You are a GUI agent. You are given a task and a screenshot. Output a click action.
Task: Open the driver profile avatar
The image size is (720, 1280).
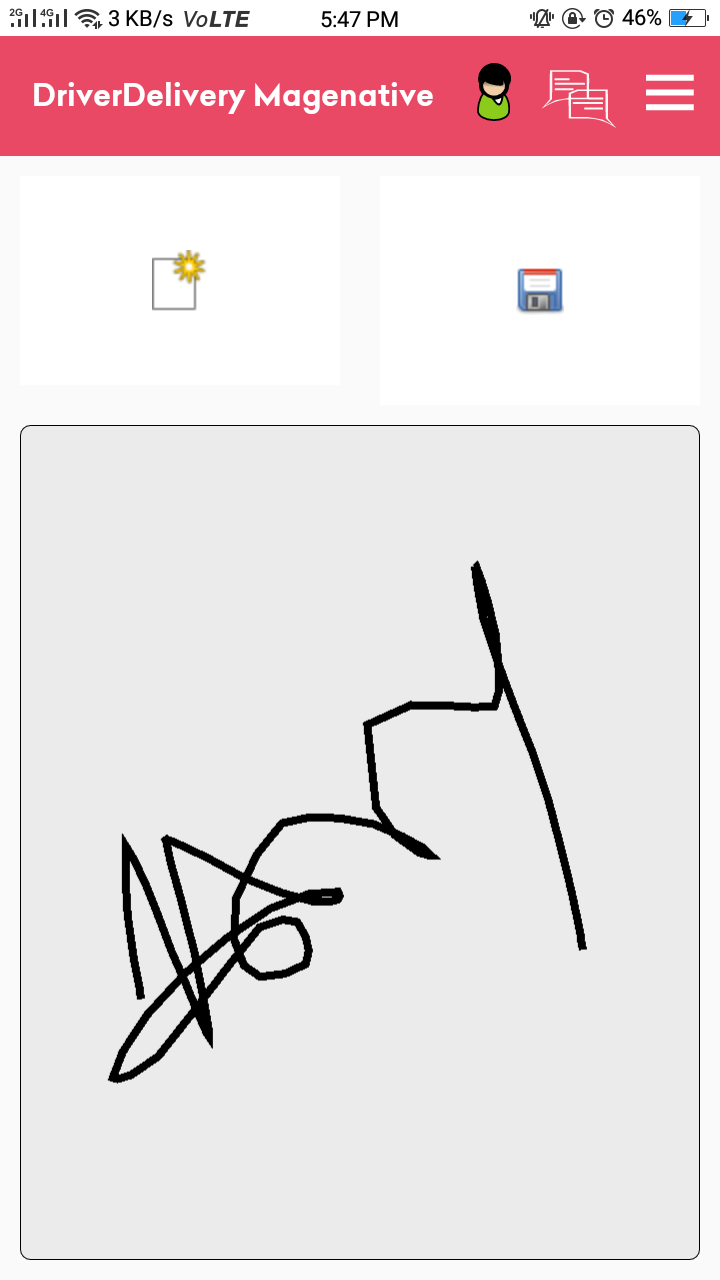coord(493,94)
